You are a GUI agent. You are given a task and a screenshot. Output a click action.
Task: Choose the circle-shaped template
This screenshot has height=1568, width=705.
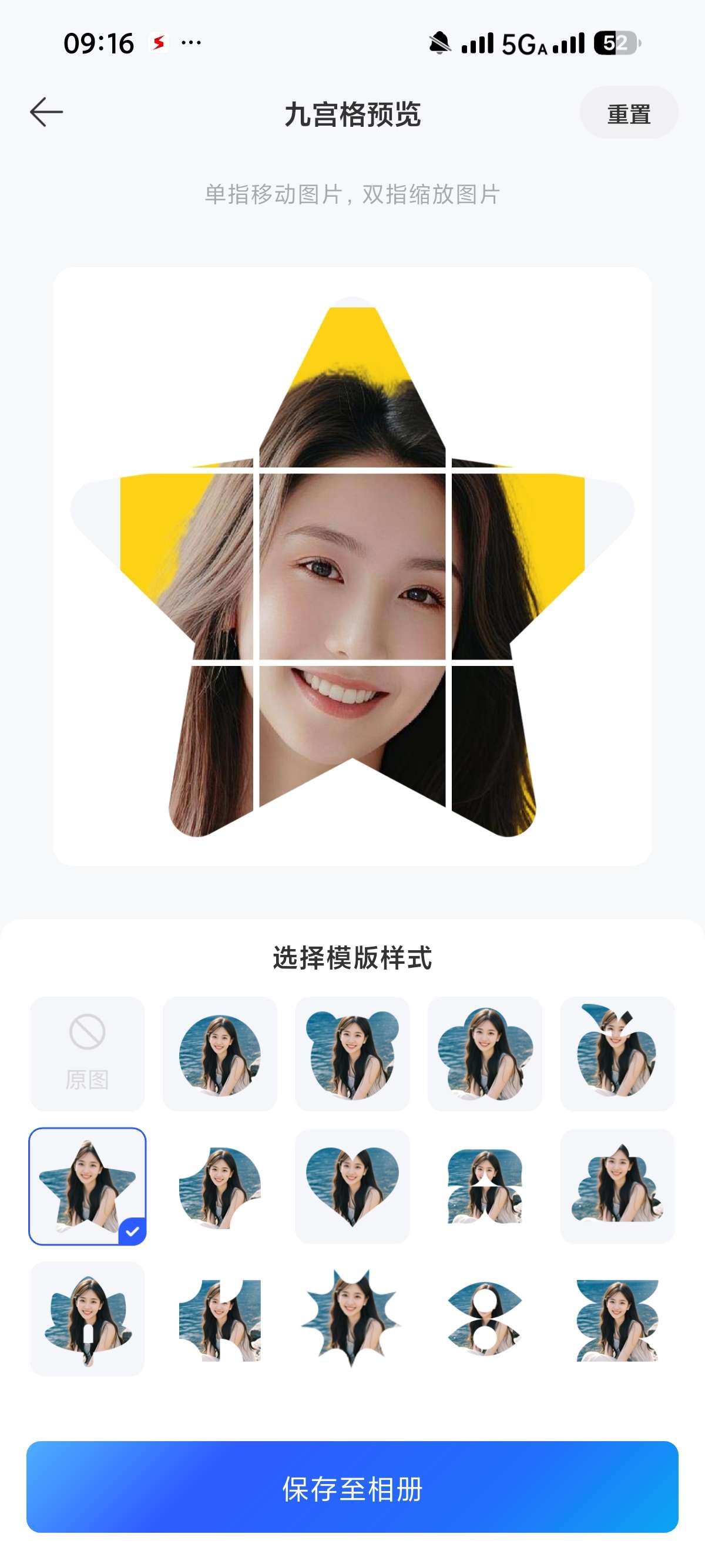(x=220, y=1054)
